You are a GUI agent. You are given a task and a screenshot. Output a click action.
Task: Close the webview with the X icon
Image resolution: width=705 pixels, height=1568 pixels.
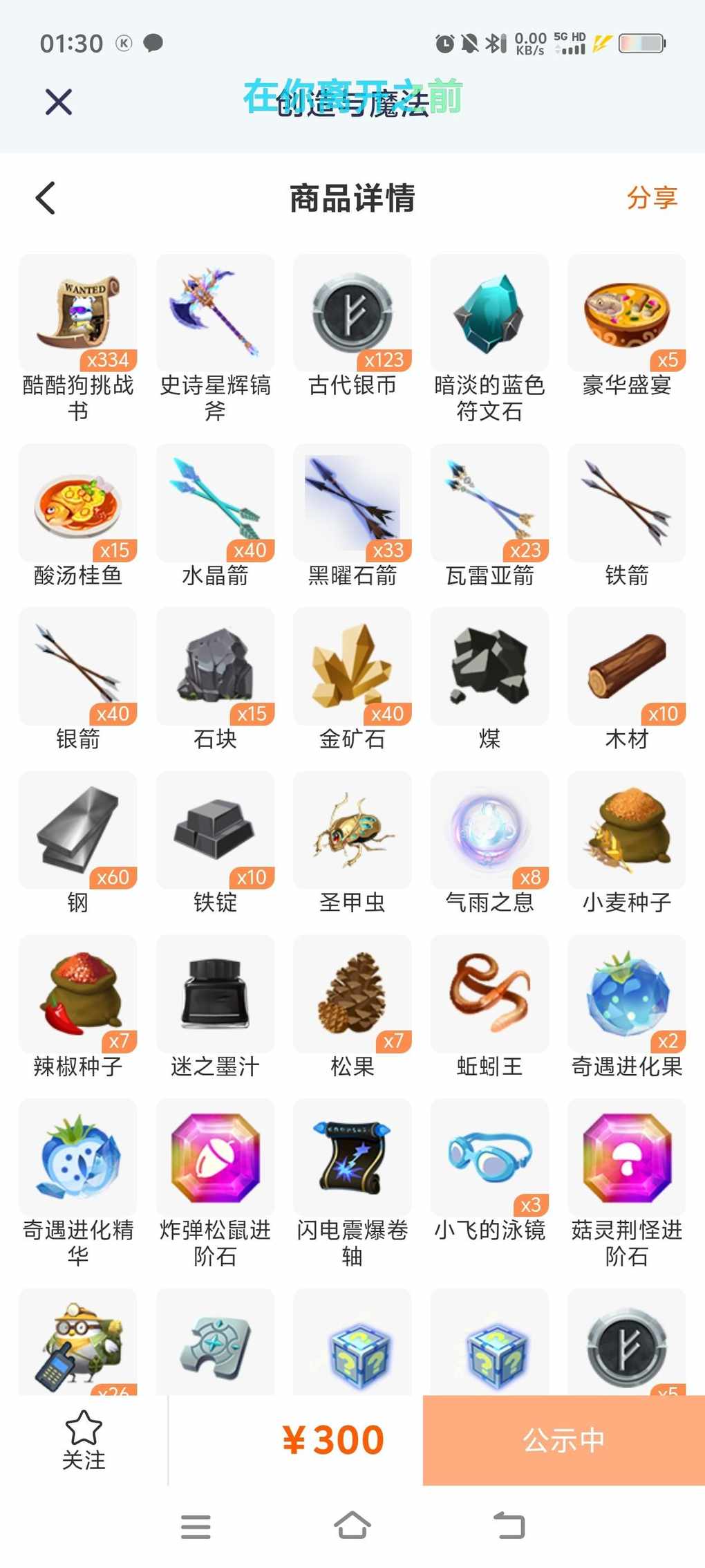59,102
